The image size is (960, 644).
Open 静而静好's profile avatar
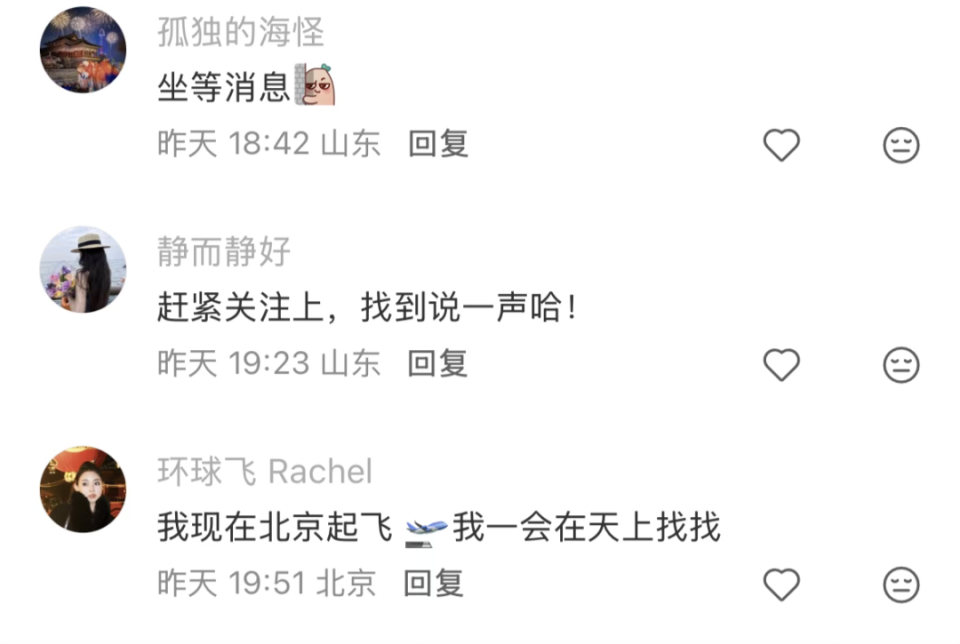coord(83,269)
